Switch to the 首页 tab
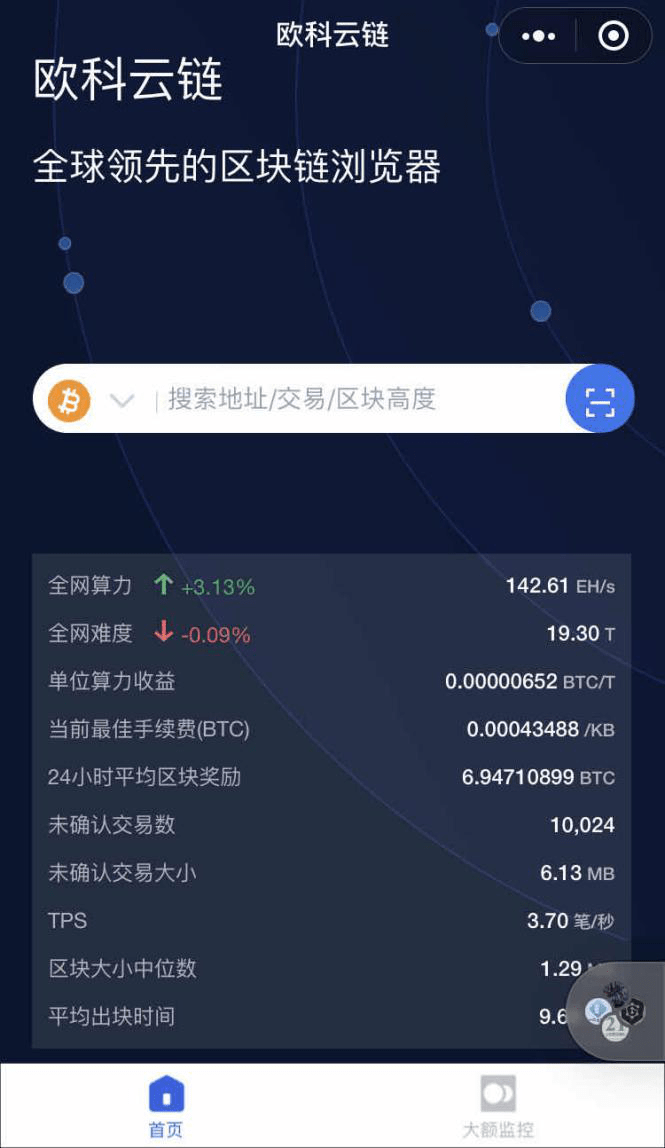The height and width of the screenshot is (1148, 665). click(x=166, y=1107)
